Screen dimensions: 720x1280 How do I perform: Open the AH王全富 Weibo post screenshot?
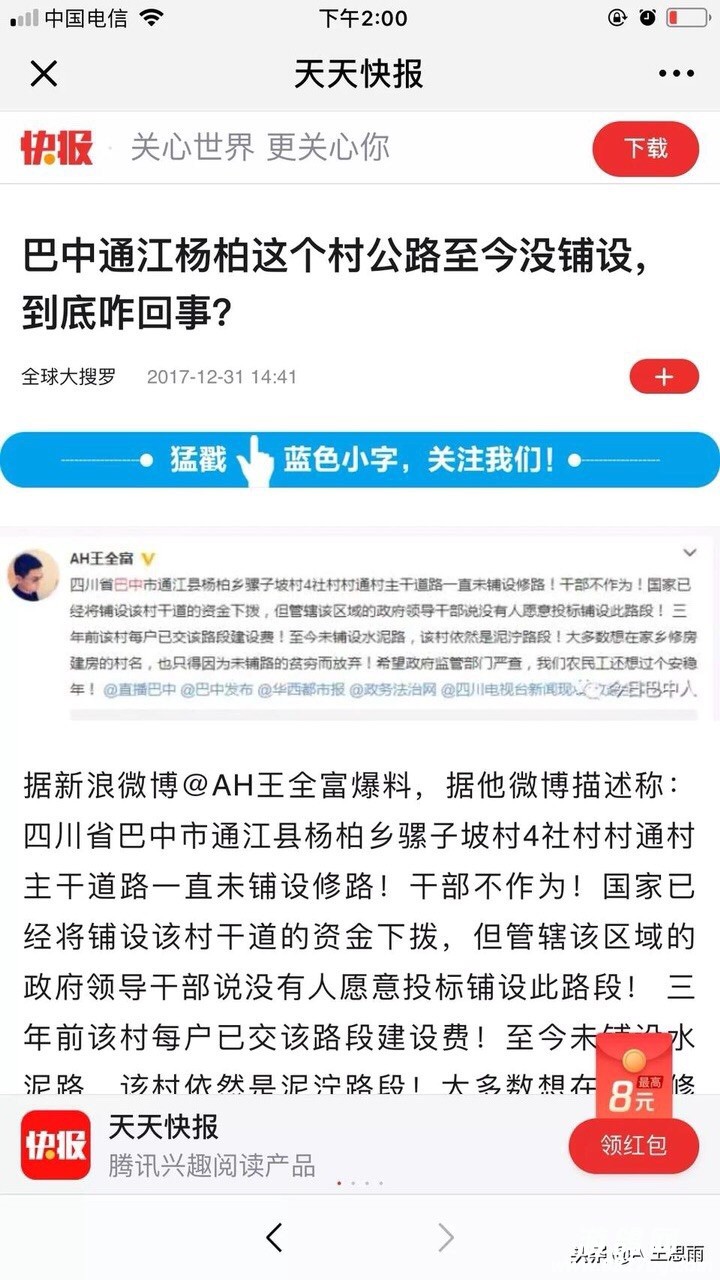(360, 622)
